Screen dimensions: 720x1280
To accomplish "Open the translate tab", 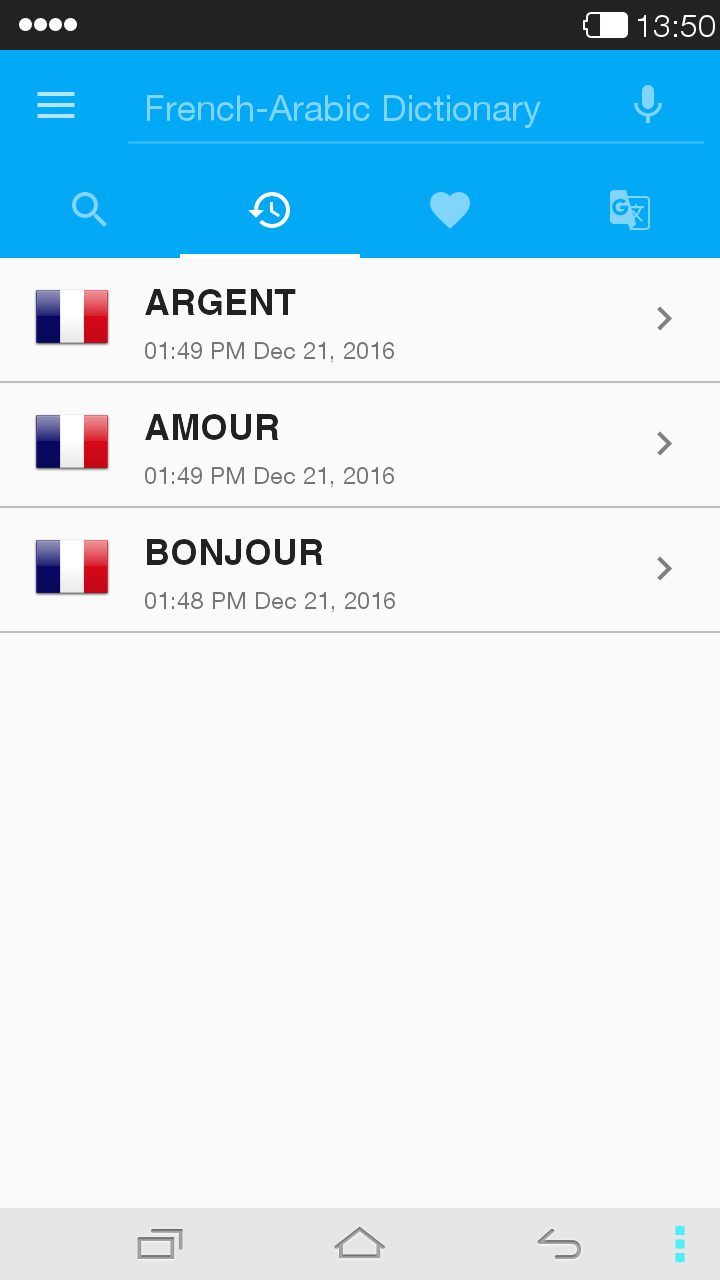I will (630, 210).
